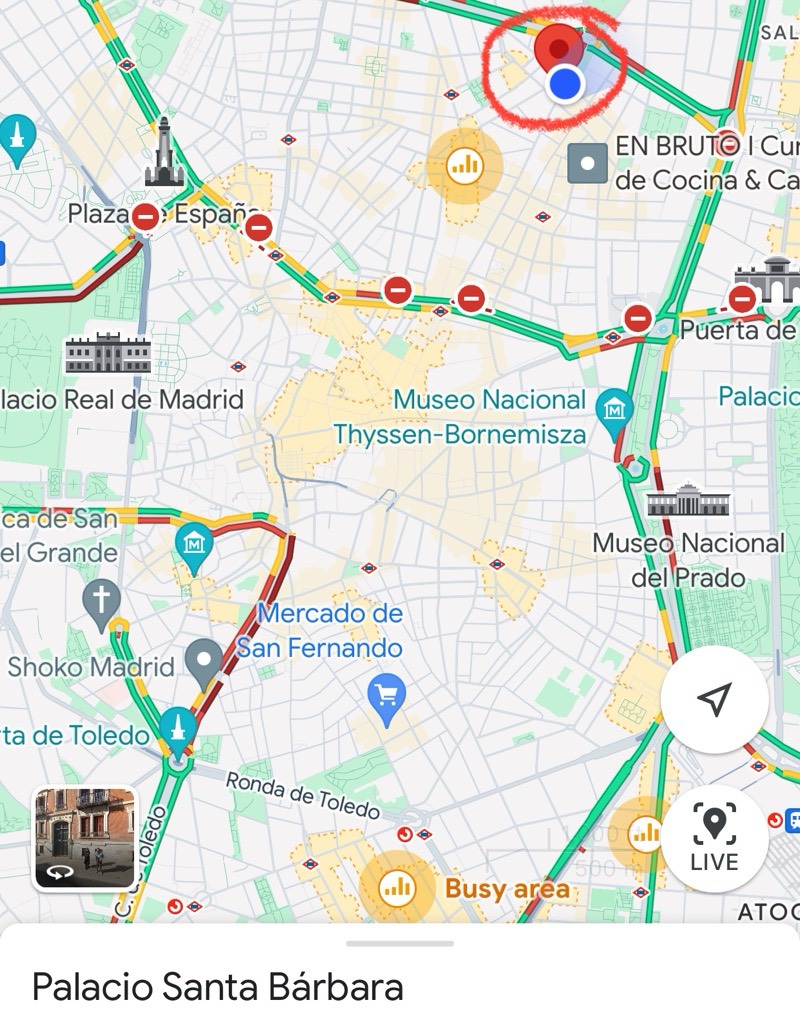Open Live View mode

coord(714,838)
